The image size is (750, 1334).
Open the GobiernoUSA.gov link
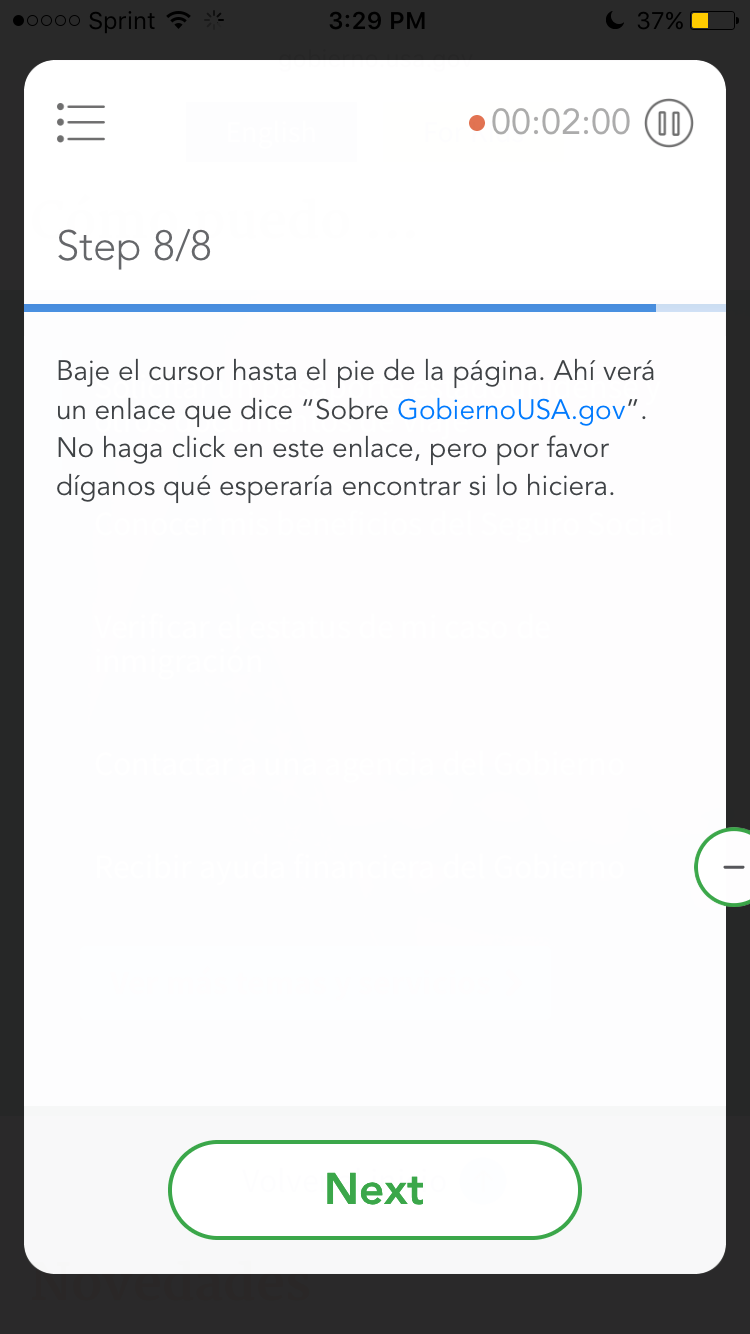click(512, 410)
